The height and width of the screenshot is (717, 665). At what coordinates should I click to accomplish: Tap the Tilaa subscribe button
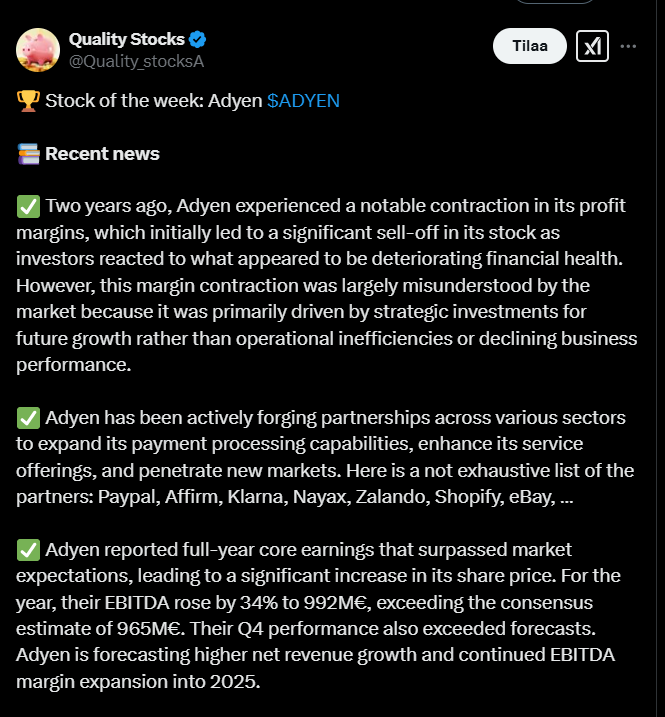coord(530,46)
